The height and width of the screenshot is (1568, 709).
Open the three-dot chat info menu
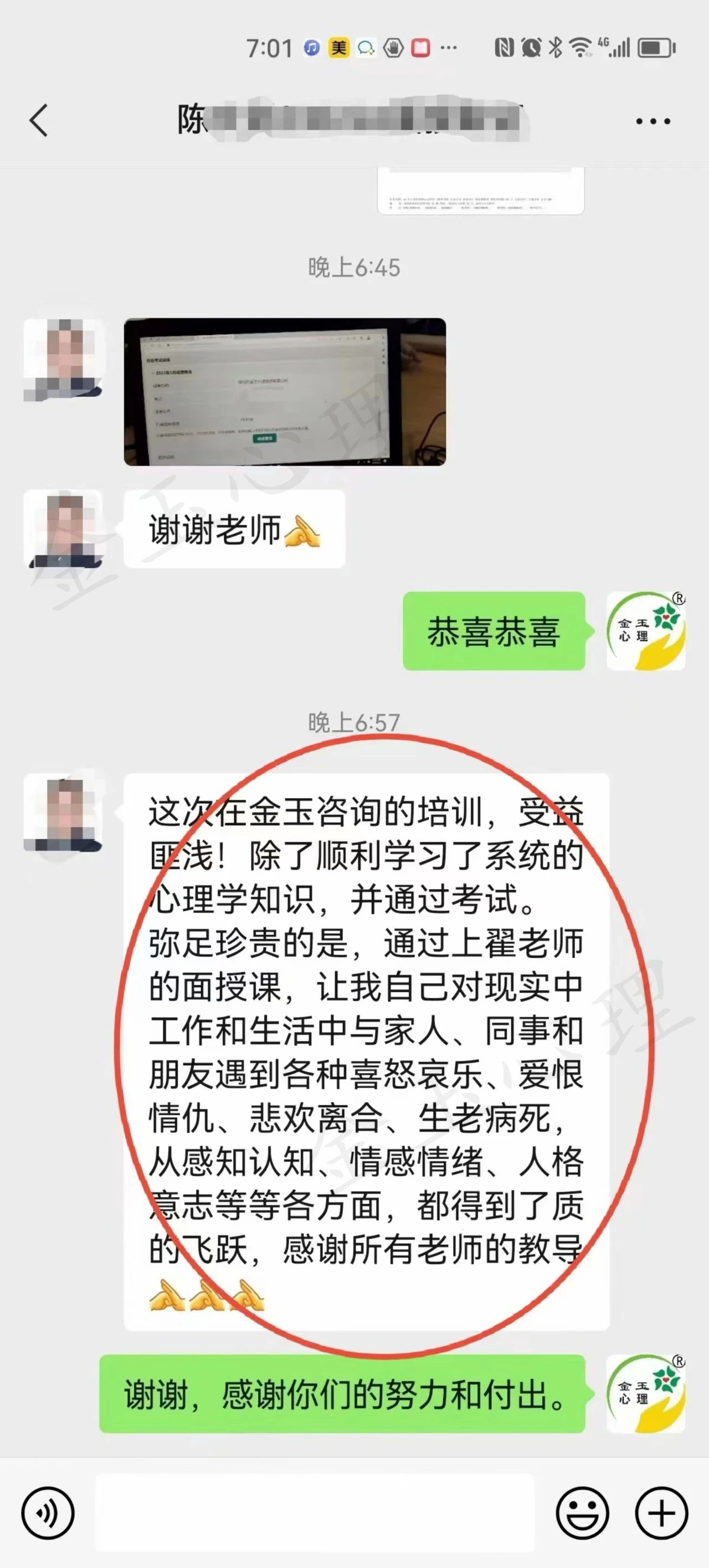coord(653,121)
